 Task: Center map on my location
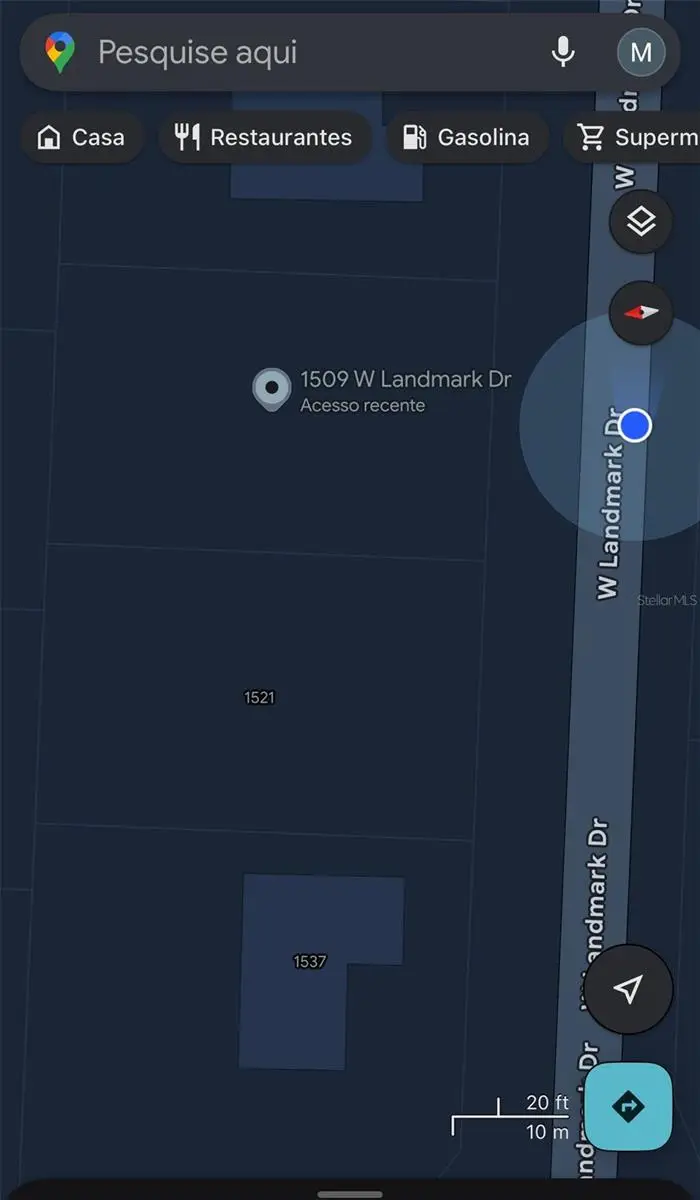coord(628,990)
